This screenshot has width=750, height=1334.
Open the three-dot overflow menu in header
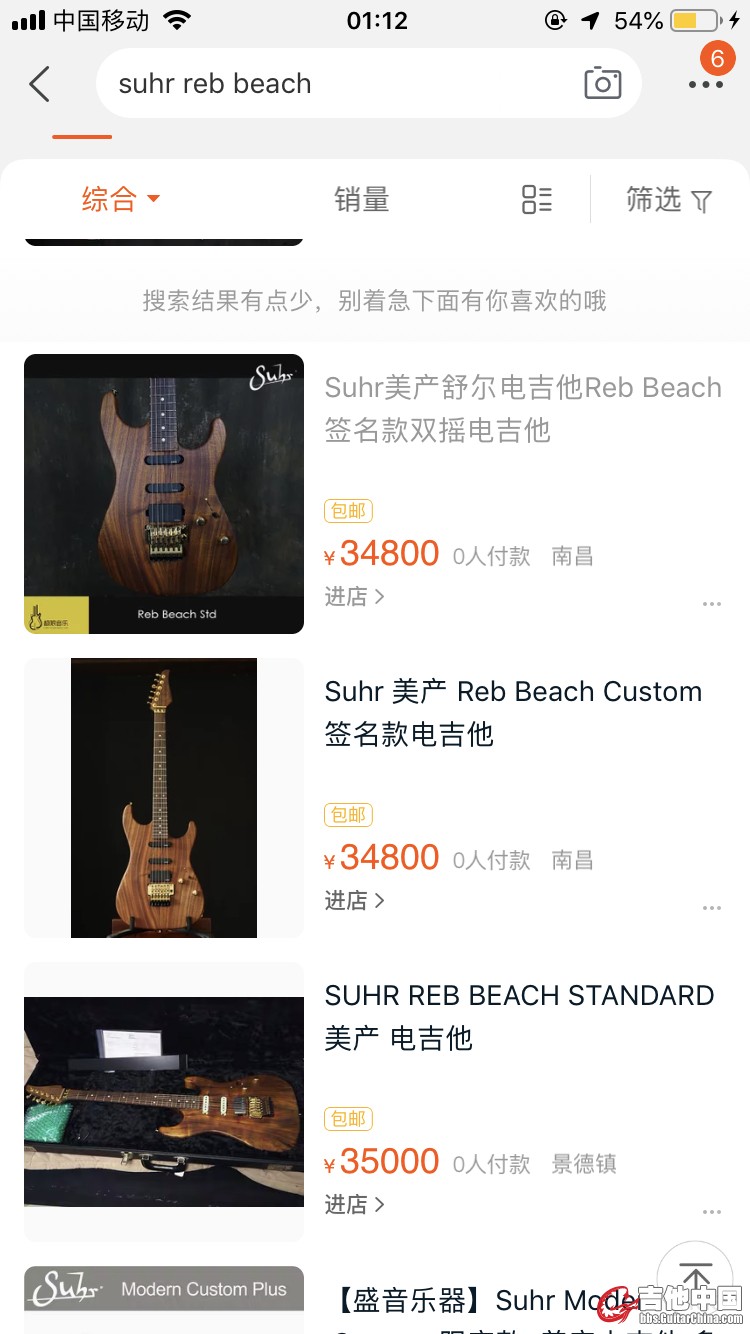[x=705, y=85]
